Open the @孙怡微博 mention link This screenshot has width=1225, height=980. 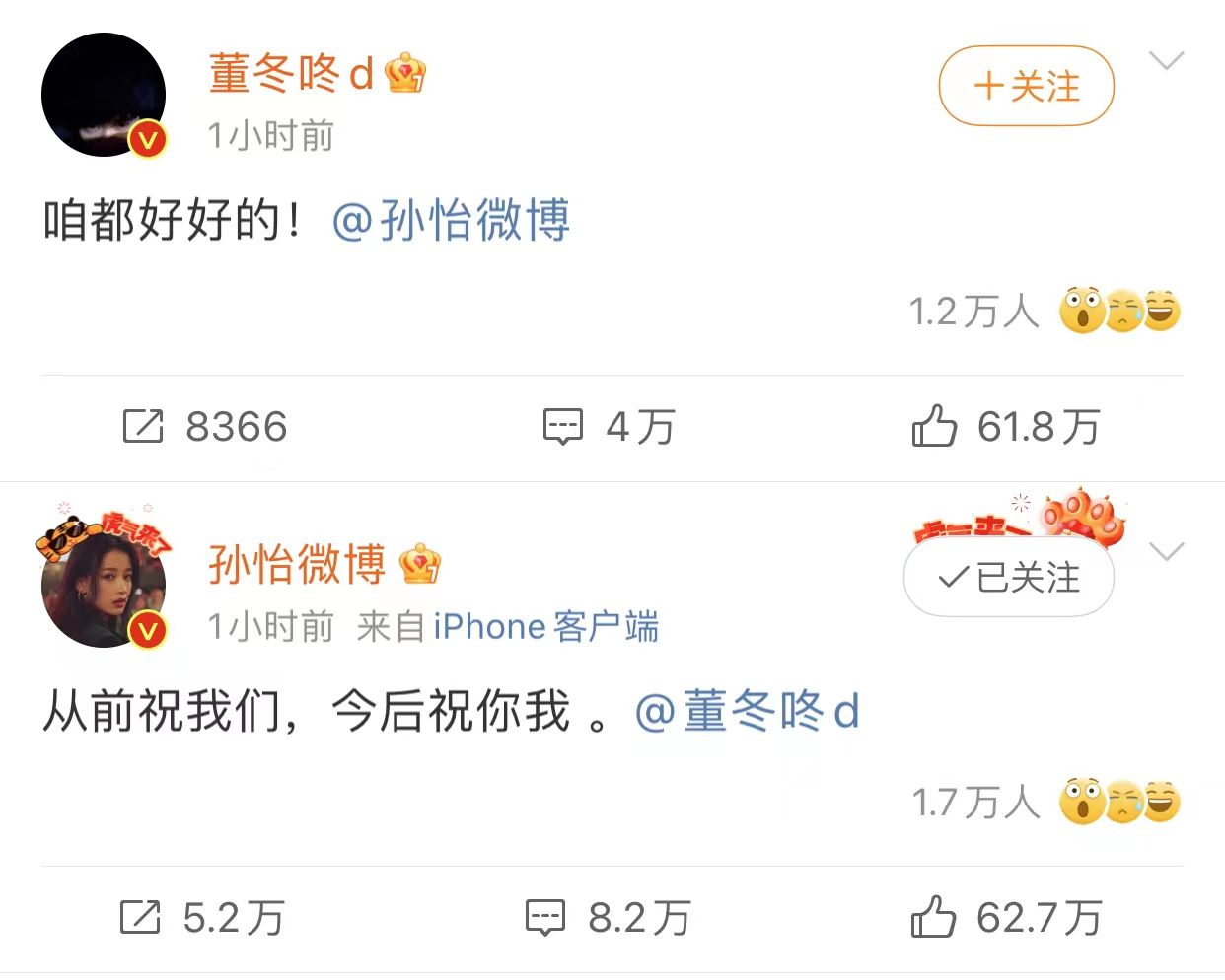pos(452,220)
